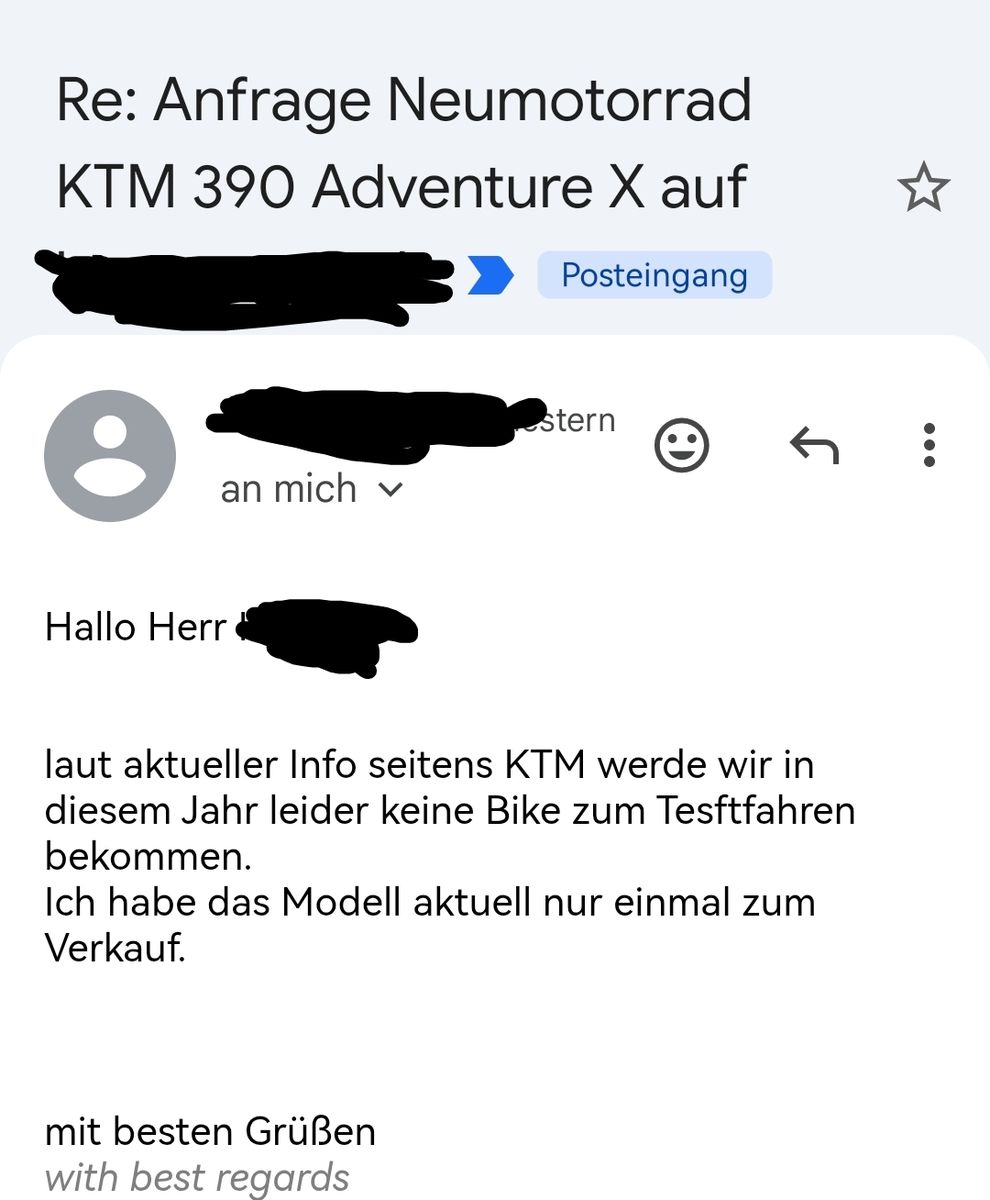
Task: Tap the Posteingang label chip
Action: point(654,275)
